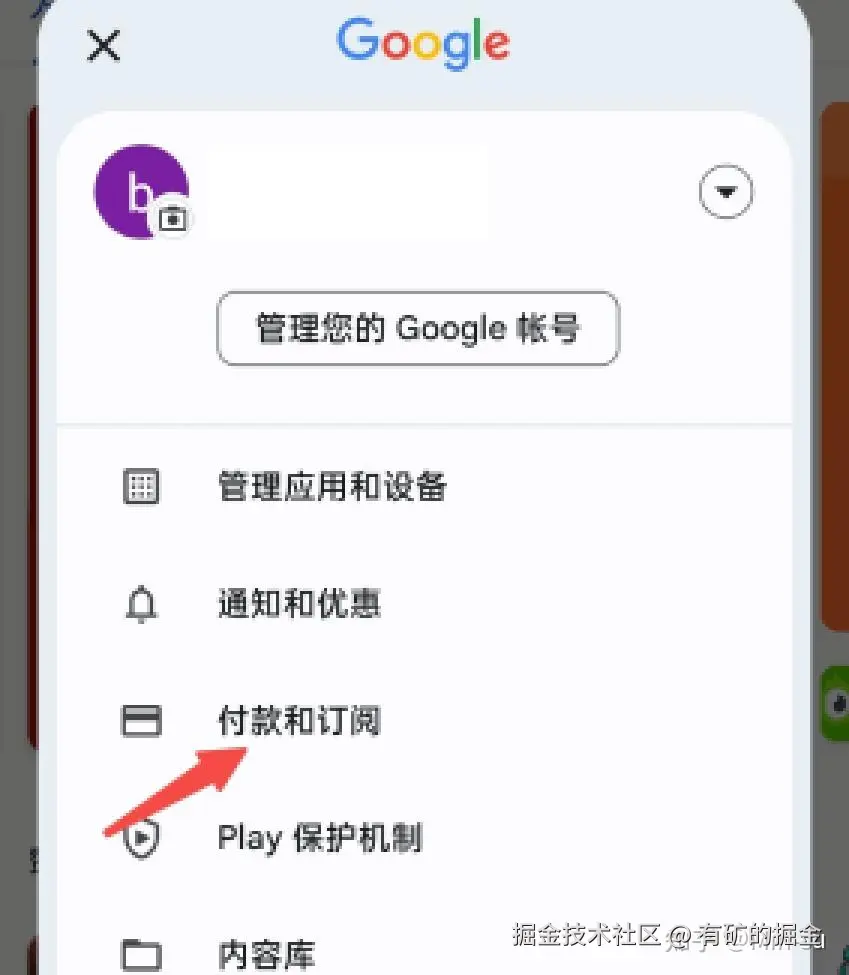The width and height of the screenshot is (849, 975).
Task: Open 内容库
Action: [x=267, y=953]
